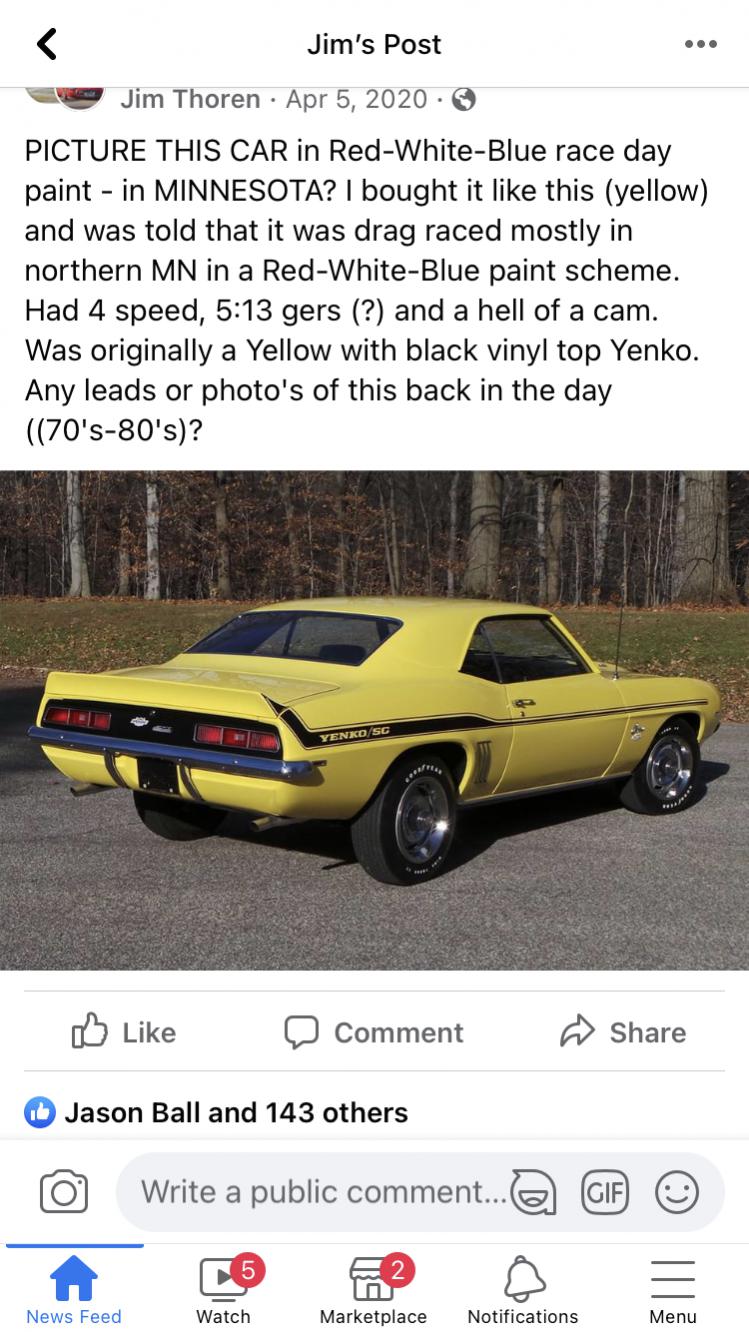
Task: Tap the public comment field
Action: [320, 1192]
